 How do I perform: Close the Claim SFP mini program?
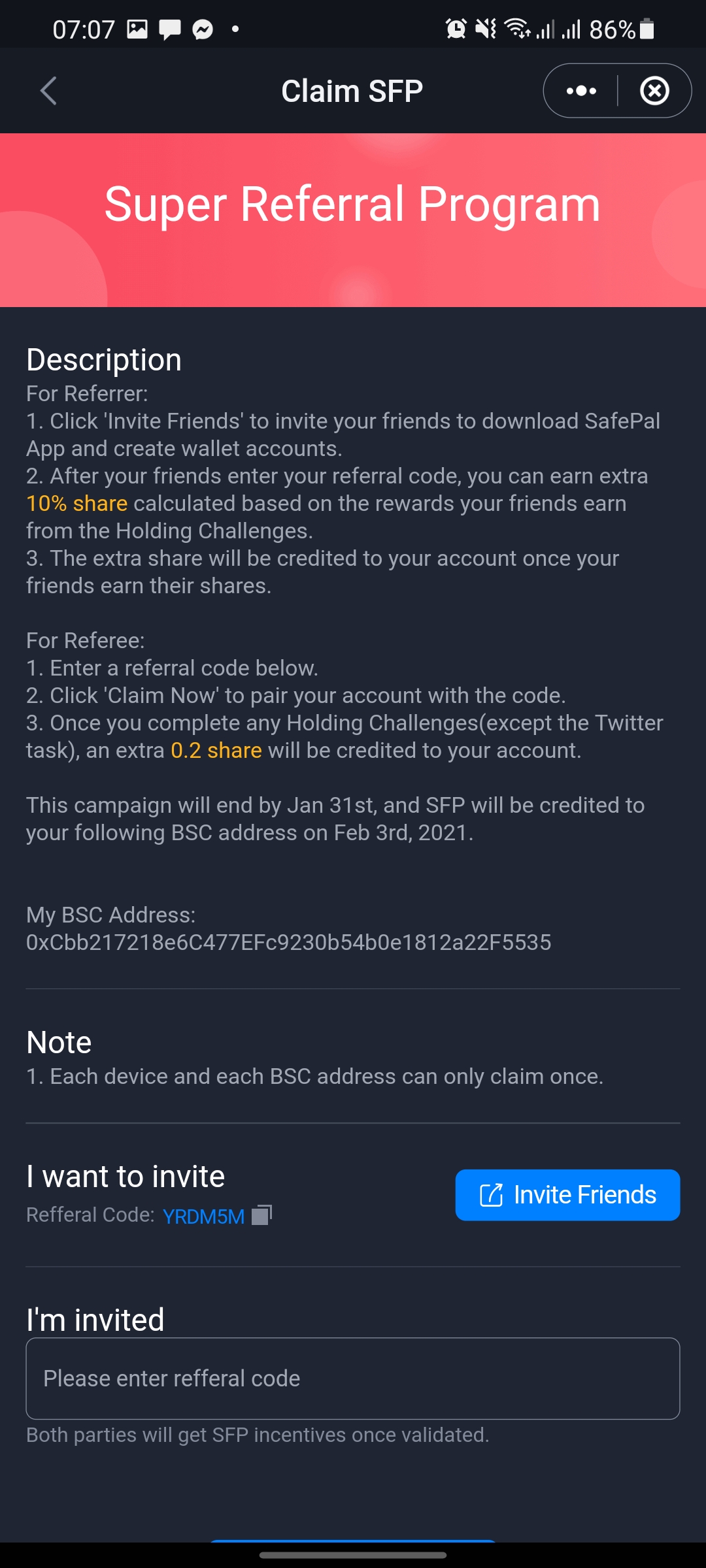click(654, 91)
